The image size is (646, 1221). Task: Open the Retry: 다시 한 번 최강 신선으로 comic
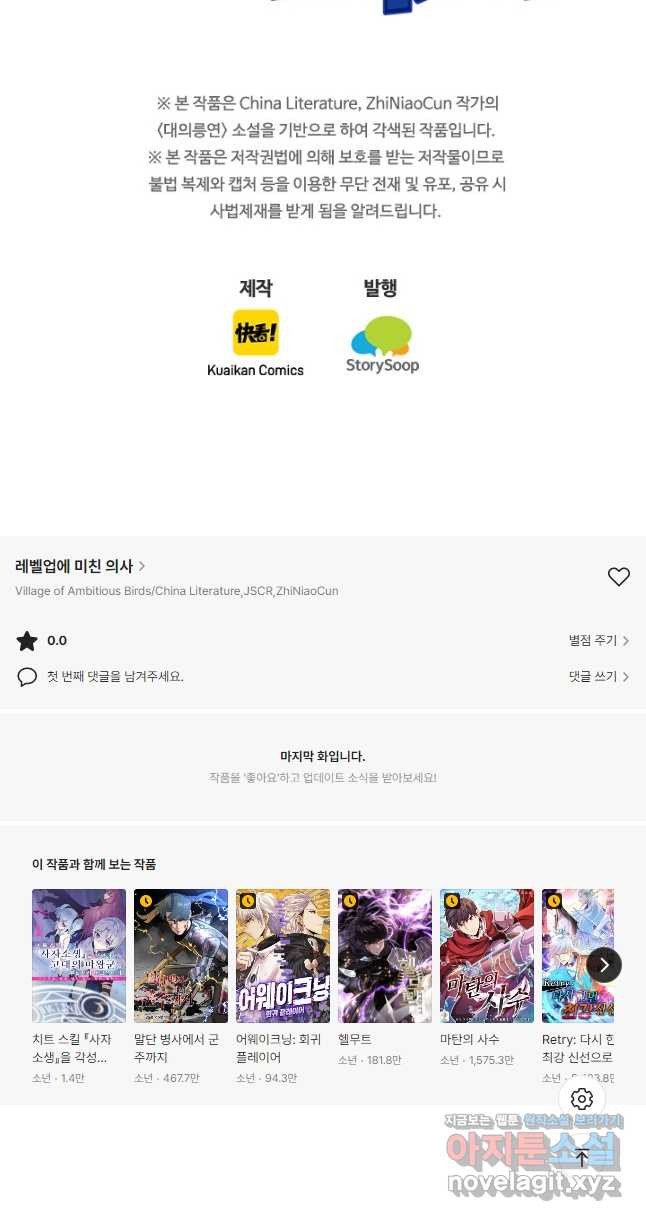[577, 956]
